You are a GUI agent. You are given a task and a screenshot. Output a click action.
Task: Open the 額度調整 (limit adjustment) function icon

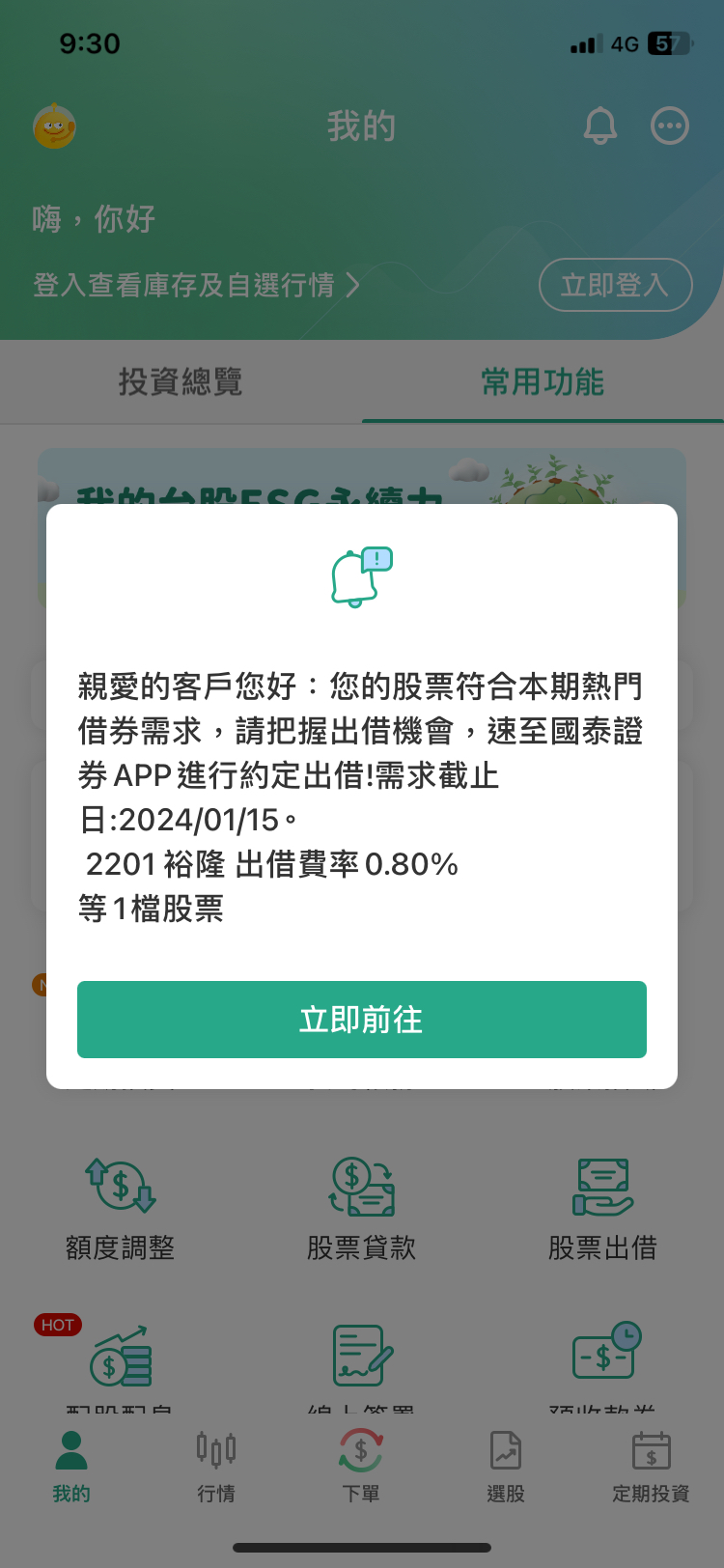tap(119, 1205)
